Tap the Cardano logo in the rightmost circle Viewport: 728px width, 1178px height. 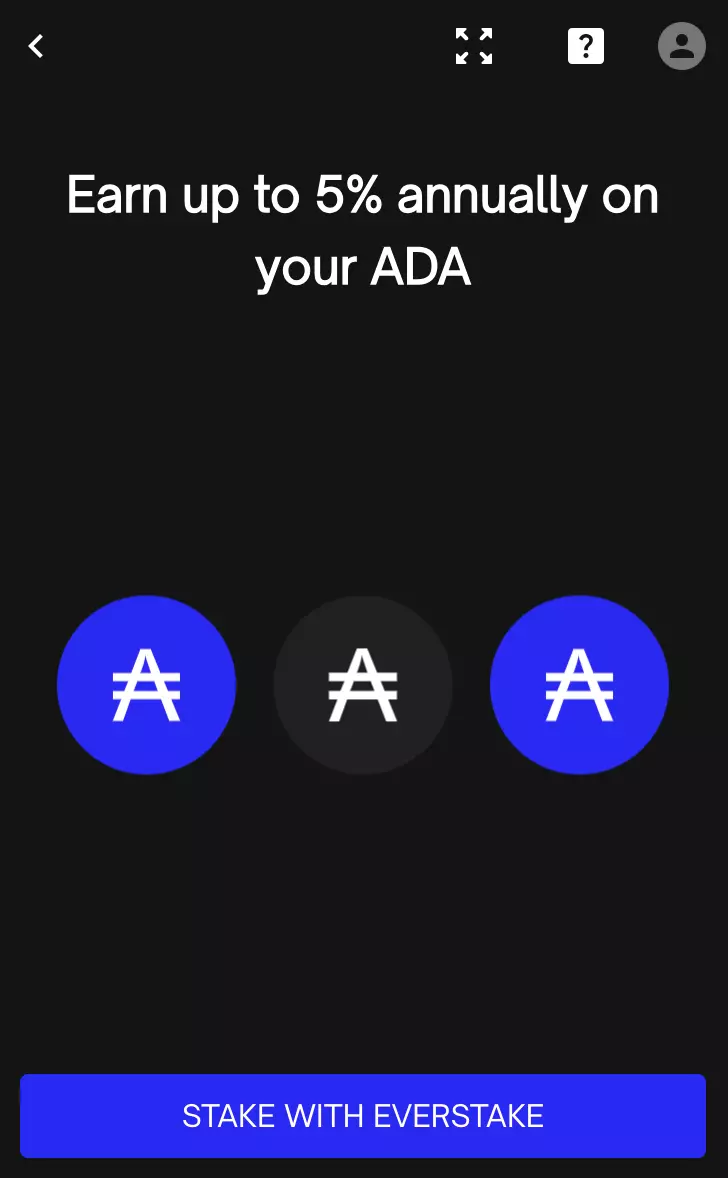click(579, 685)
